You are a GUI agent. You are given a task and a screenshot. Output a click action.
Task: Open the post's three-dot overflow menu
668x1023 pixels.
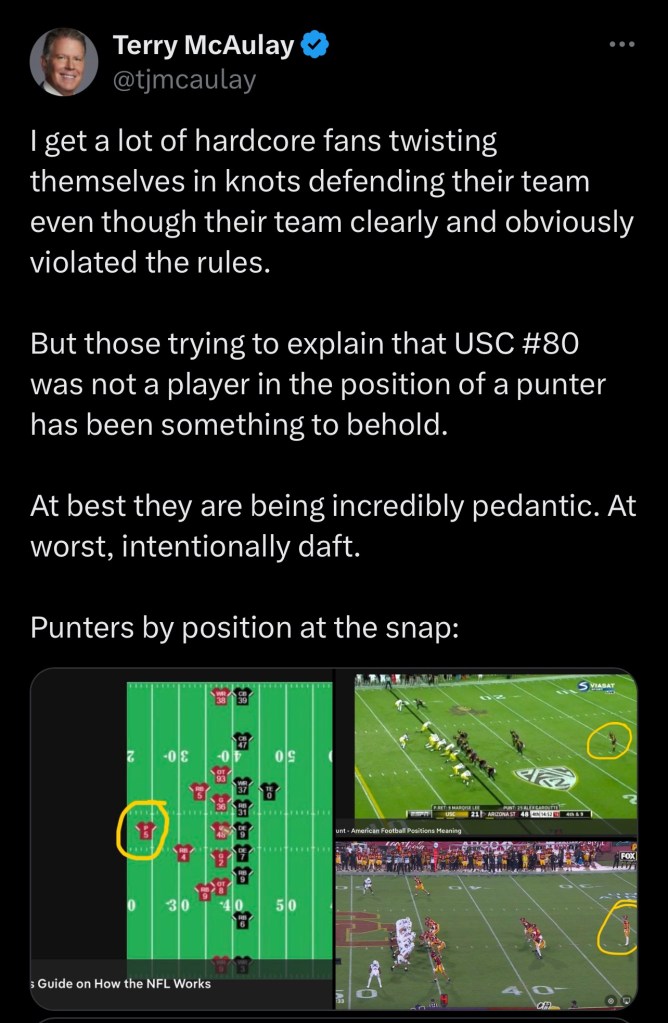pos(622,46)
